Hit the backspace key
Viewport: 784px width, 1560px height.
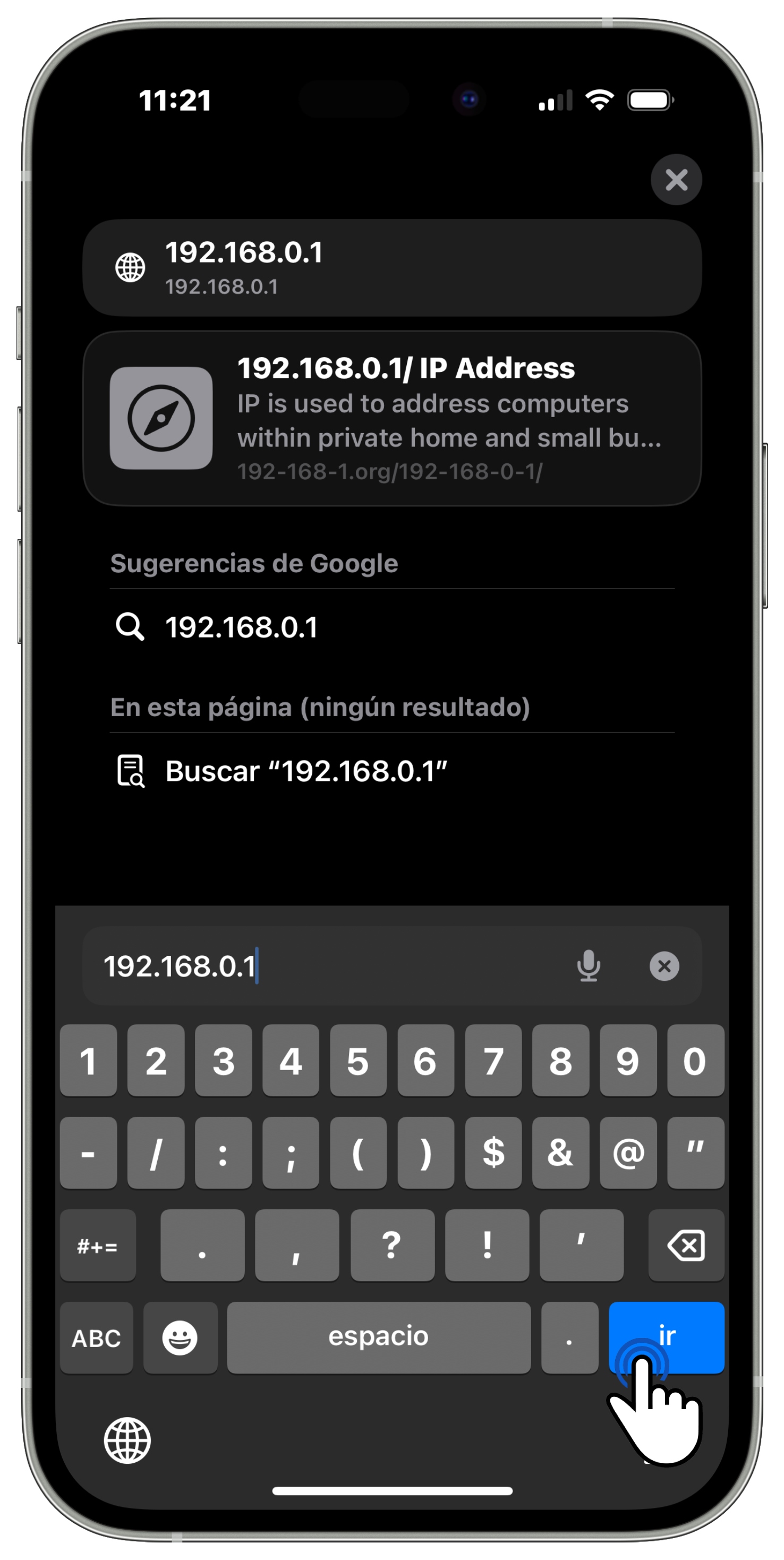pos(685,1245)
